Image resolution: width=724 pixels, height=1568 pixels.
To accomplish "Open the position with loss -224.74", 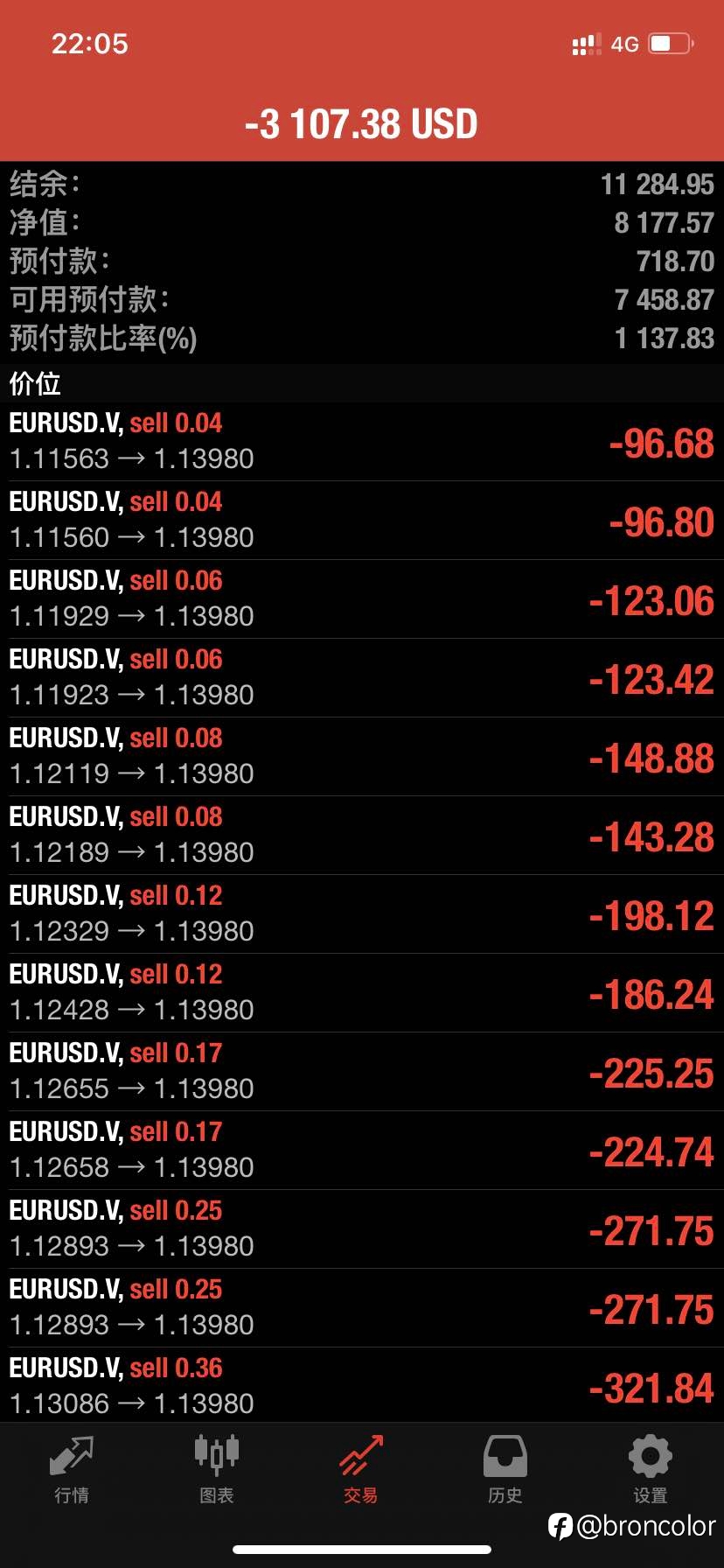I will click(362, 1151).
